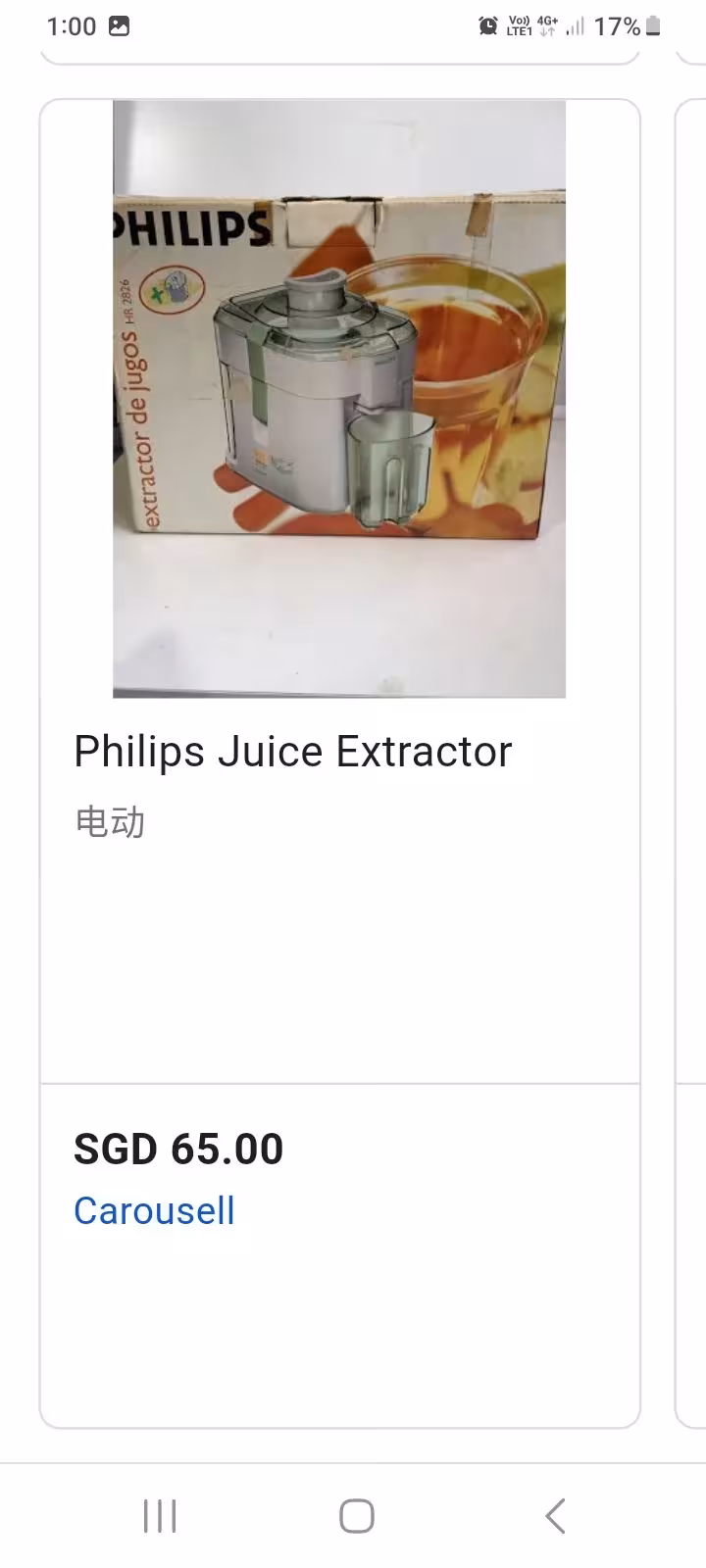Go back using the system back button
This screenshot has width=706, height=1568.
coord(554,1515)
